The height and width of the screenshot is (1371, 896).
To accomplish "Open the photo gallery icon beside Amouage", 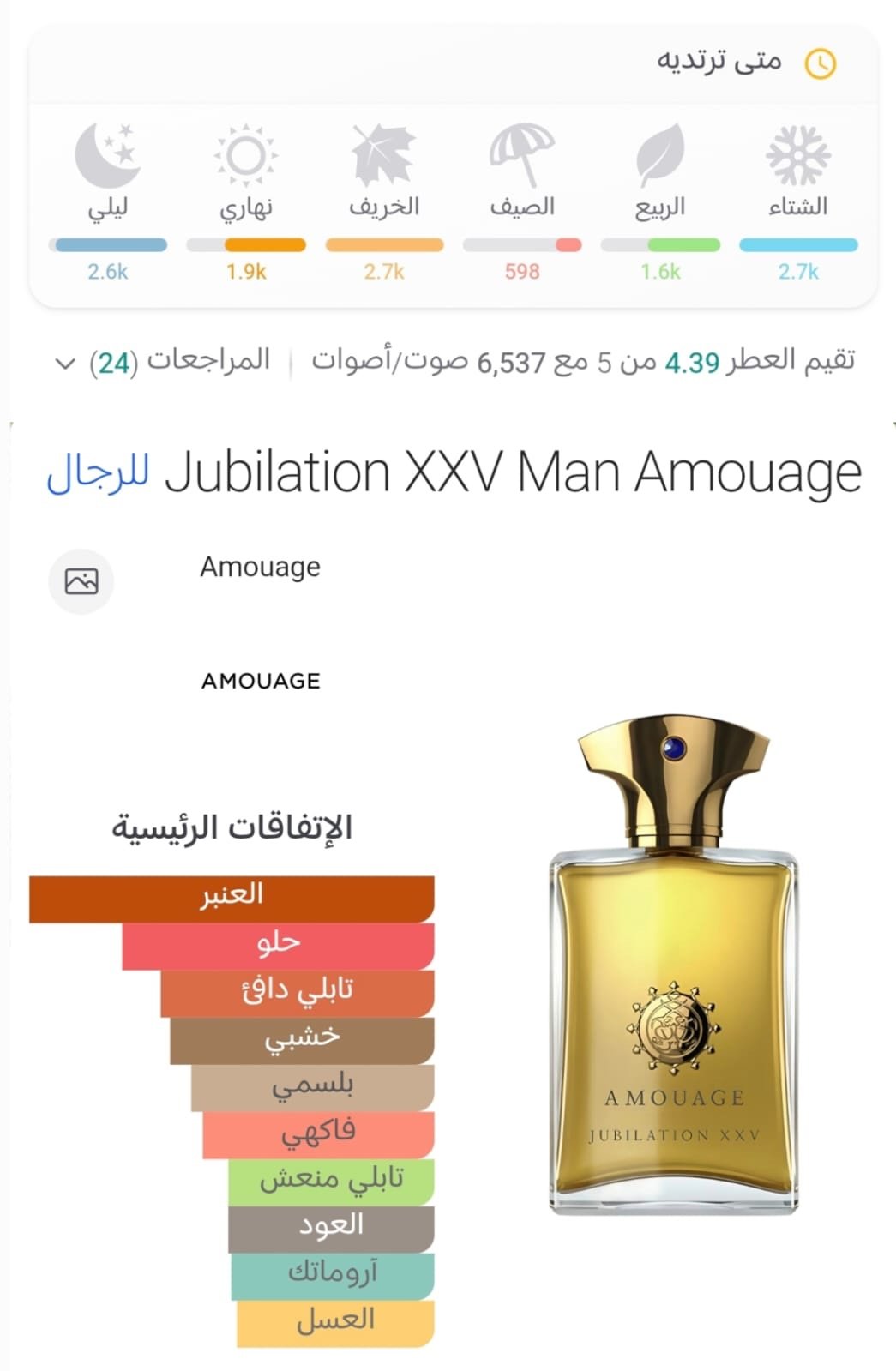I will (81, 581).
